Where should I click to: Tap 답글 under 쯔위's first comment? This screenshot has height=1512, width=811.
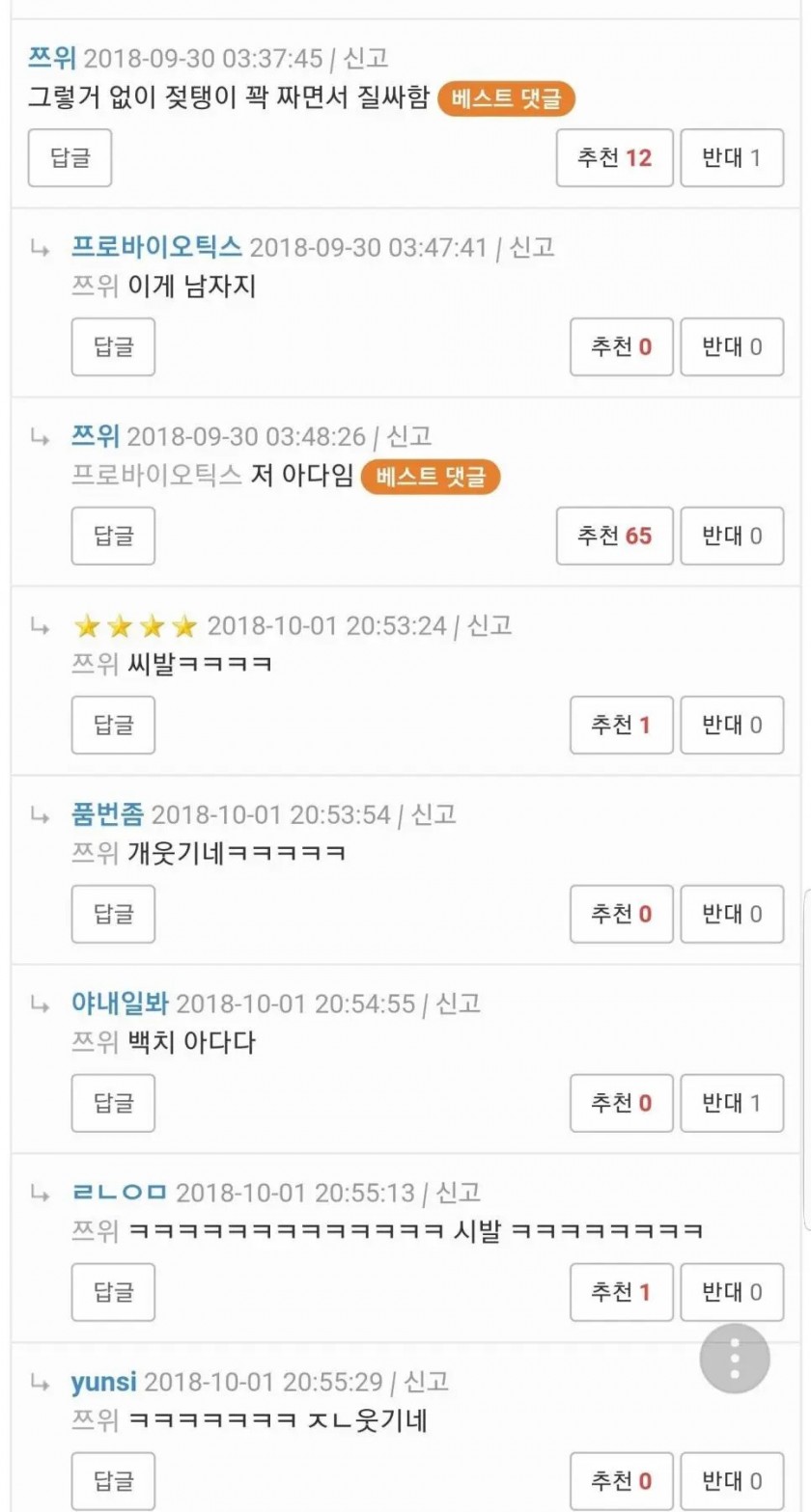pyautogui.click(x=70, y=157)
